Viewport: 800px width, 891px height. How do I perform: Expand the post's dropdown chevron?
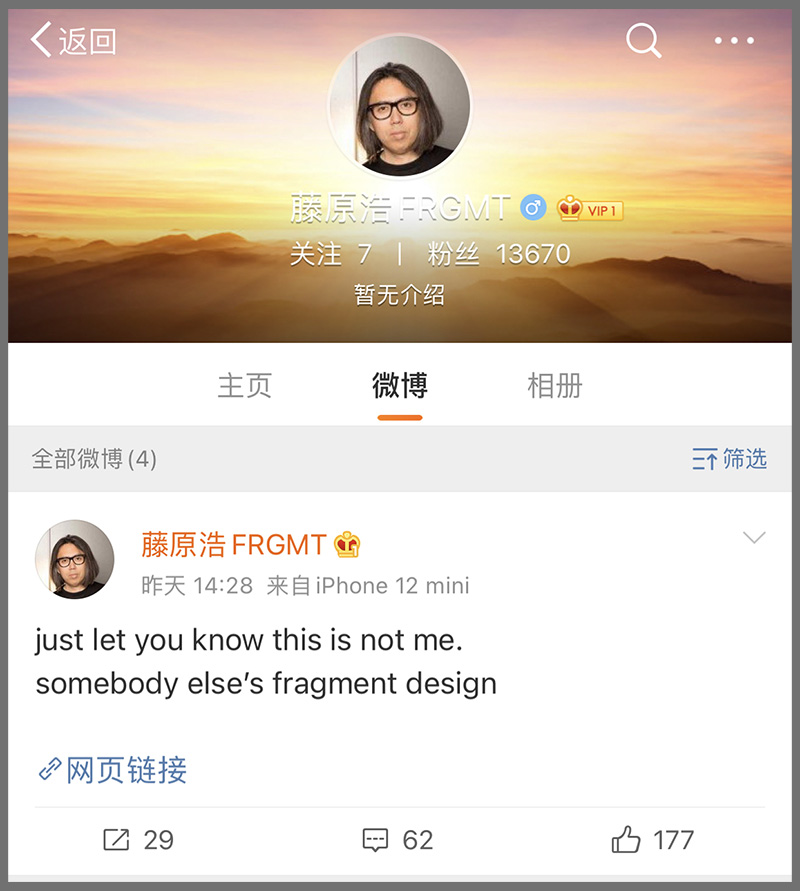click(x=754, y=539)
